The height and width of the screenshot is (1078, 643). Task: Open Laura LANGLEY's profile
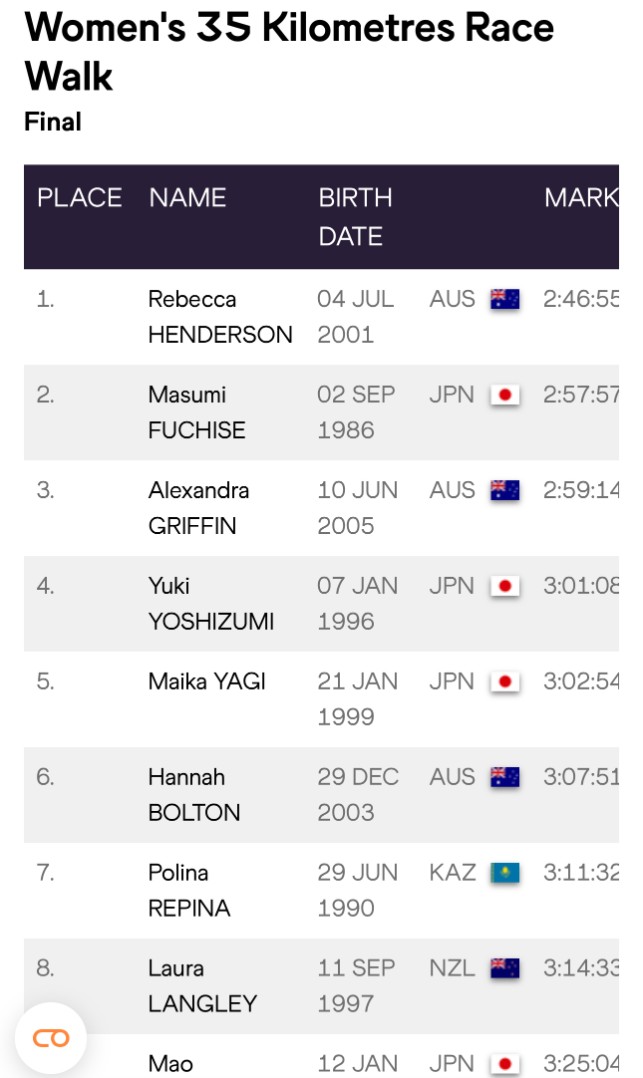pos(202,986)
